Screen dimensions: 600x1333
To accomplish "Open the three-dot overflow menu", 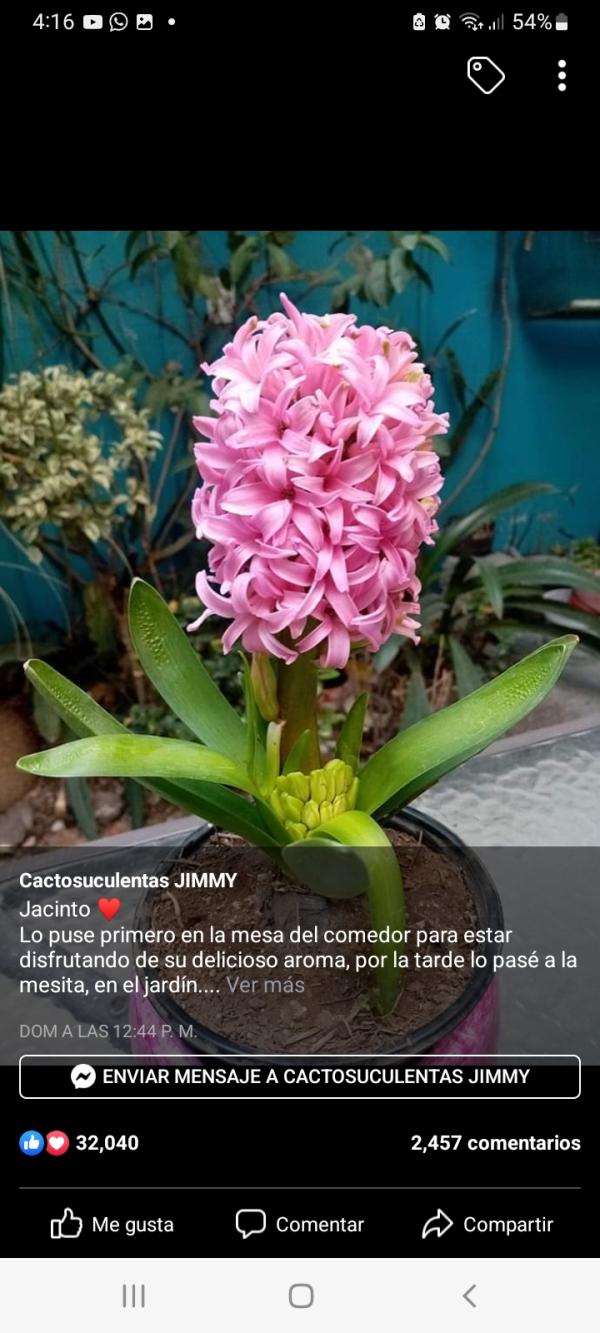I will point(562,75).
